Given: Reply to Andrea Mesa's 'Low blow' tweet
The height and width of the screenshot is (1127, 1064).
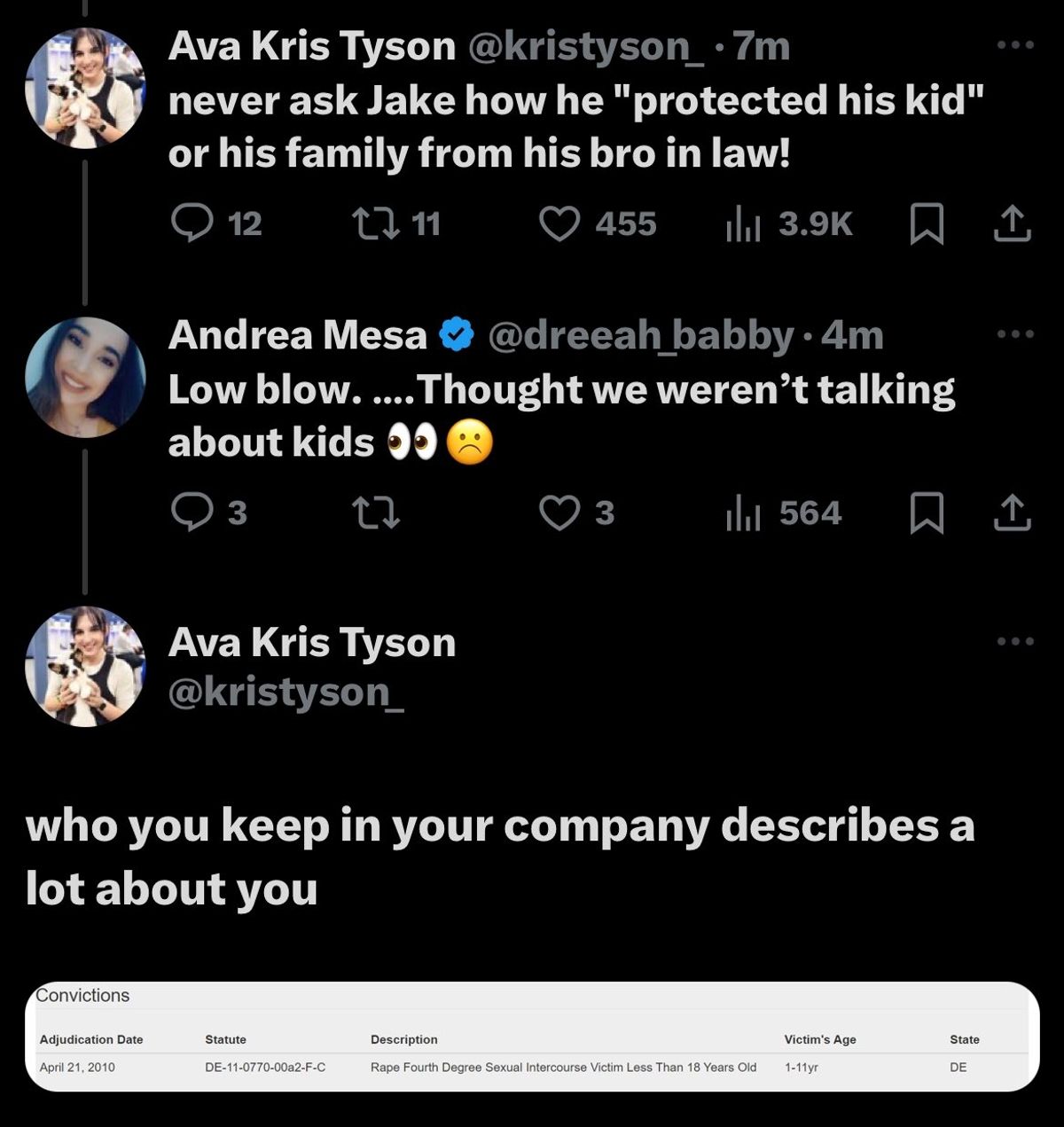Looking at the screenshot, I should 192,513.
